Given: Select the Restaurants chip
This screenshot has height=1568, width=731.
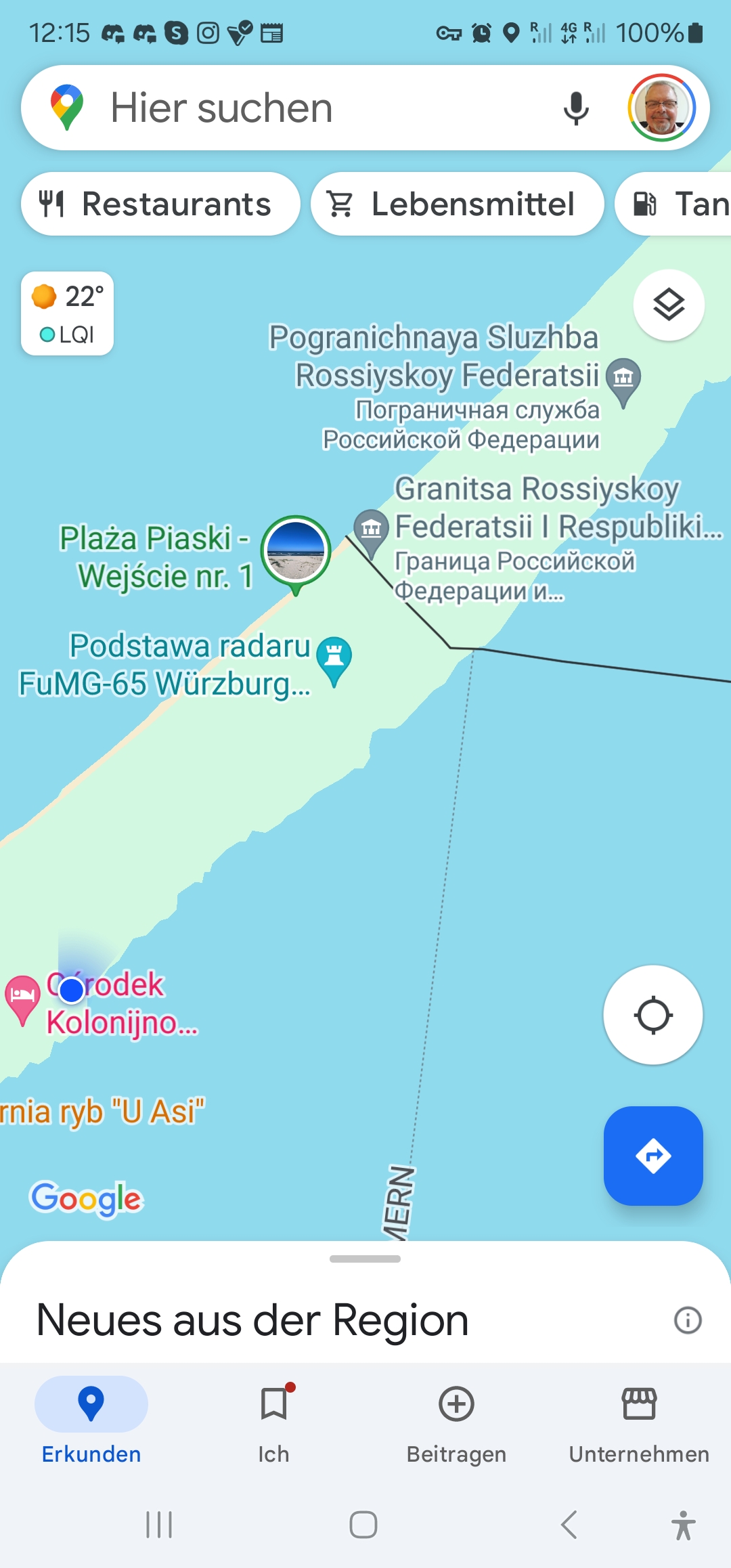Looking at the screenshot, I should [x=160, y=204].
